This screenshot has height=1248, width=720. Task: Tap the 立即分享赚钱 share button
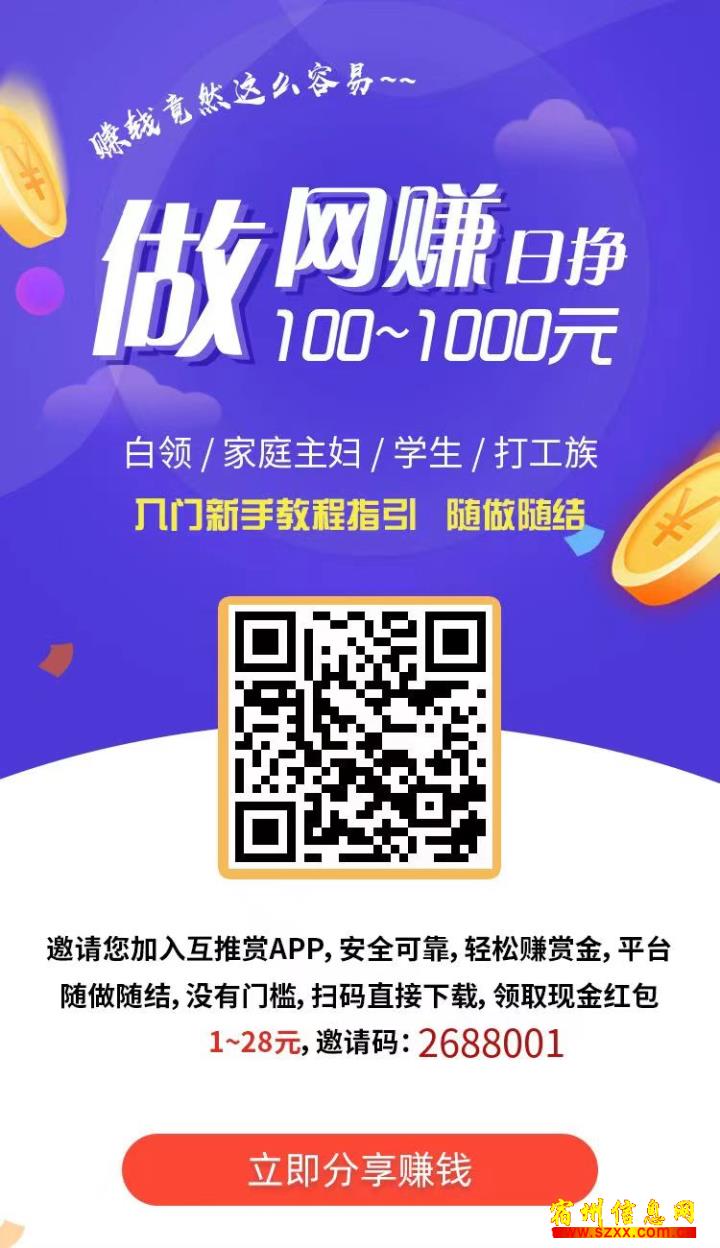point(360,1169)
